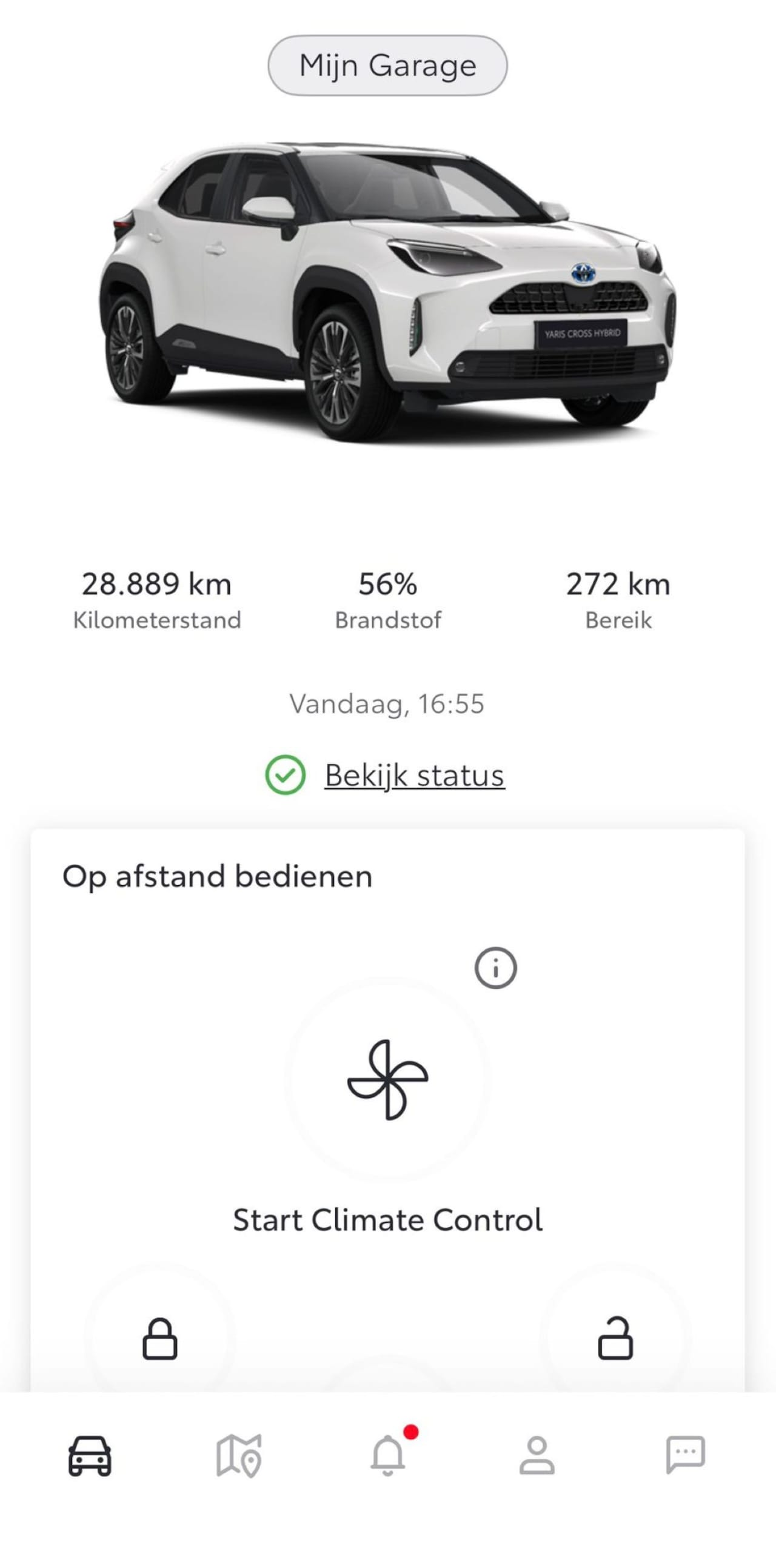Start Climate Control with the fan button
The image size is (776, 1568).
tap(387, 1080)
